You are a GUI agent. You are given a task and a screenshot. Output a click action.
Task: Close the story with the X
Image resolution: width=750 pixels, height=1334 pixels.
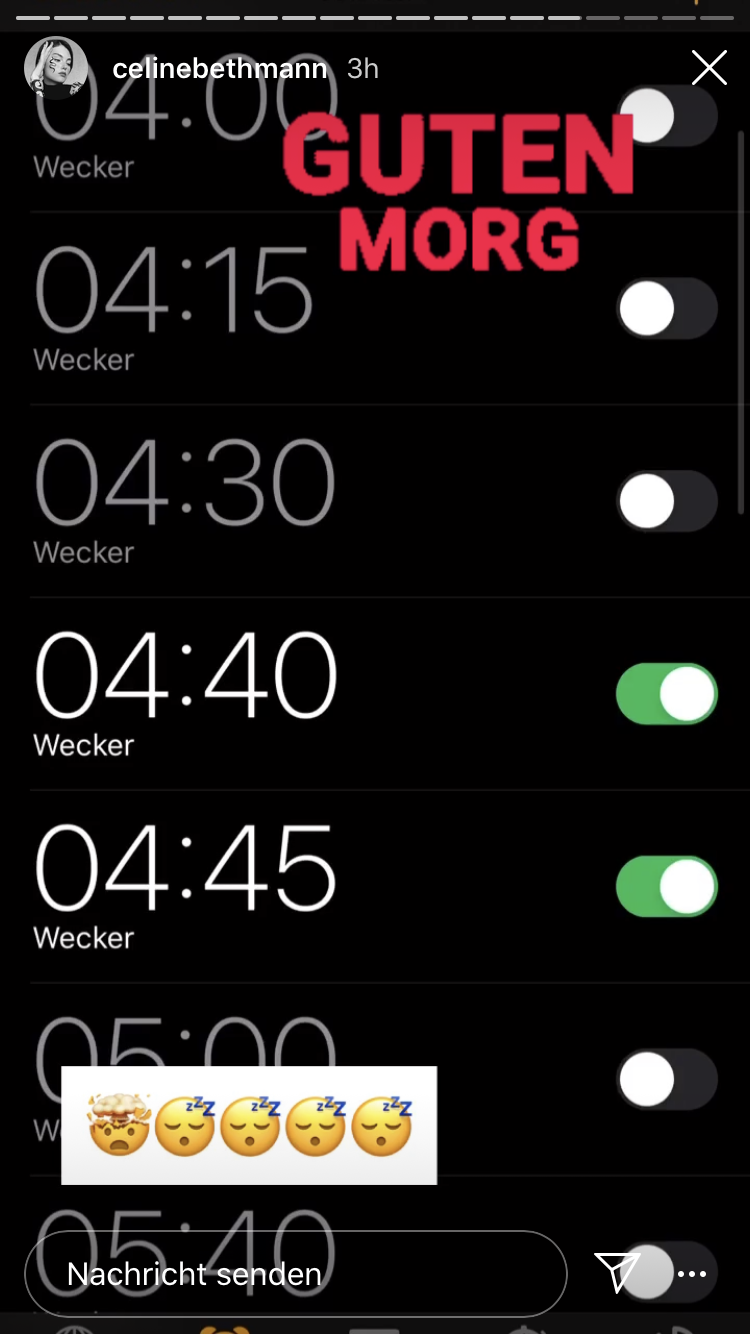709,68
